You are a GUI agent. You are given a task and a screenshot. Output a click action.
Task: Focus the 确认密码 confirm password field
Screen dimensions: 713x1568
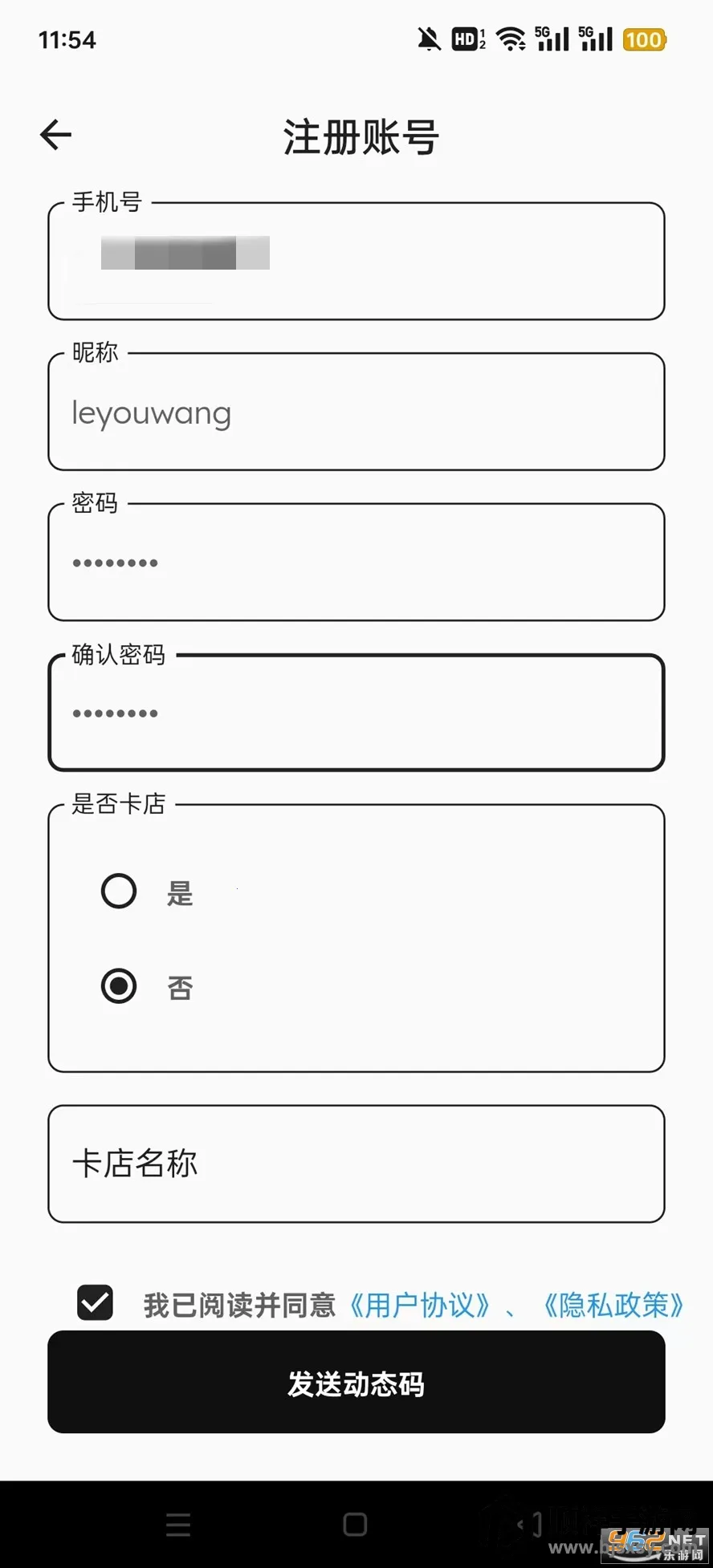pos(356,713)
